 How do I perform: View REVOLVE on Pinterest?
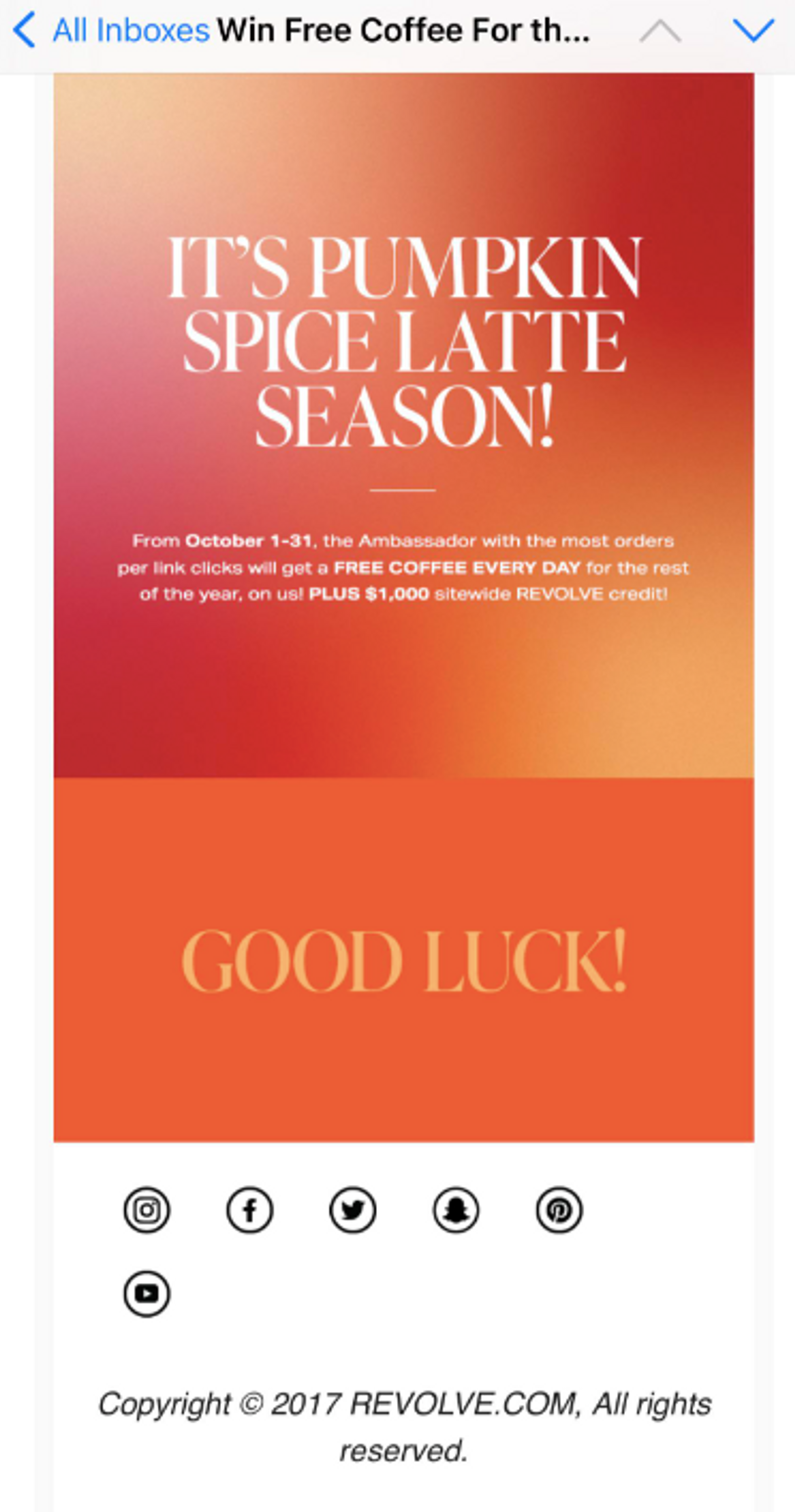559,1210
